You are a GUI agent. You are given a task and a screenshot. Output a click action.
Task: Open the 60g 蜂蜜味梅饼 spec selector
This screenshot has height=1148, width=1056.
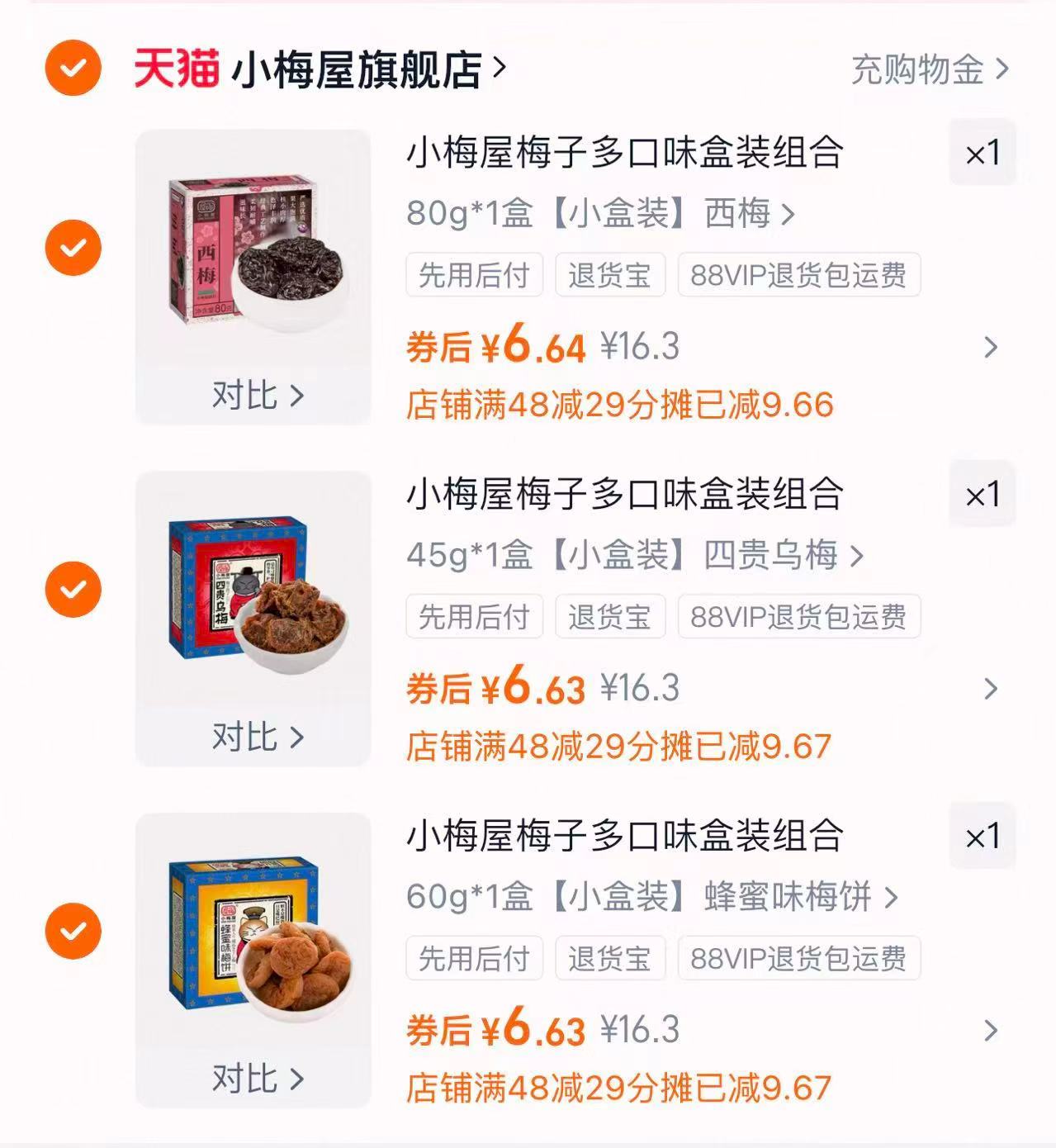point(652,899)
